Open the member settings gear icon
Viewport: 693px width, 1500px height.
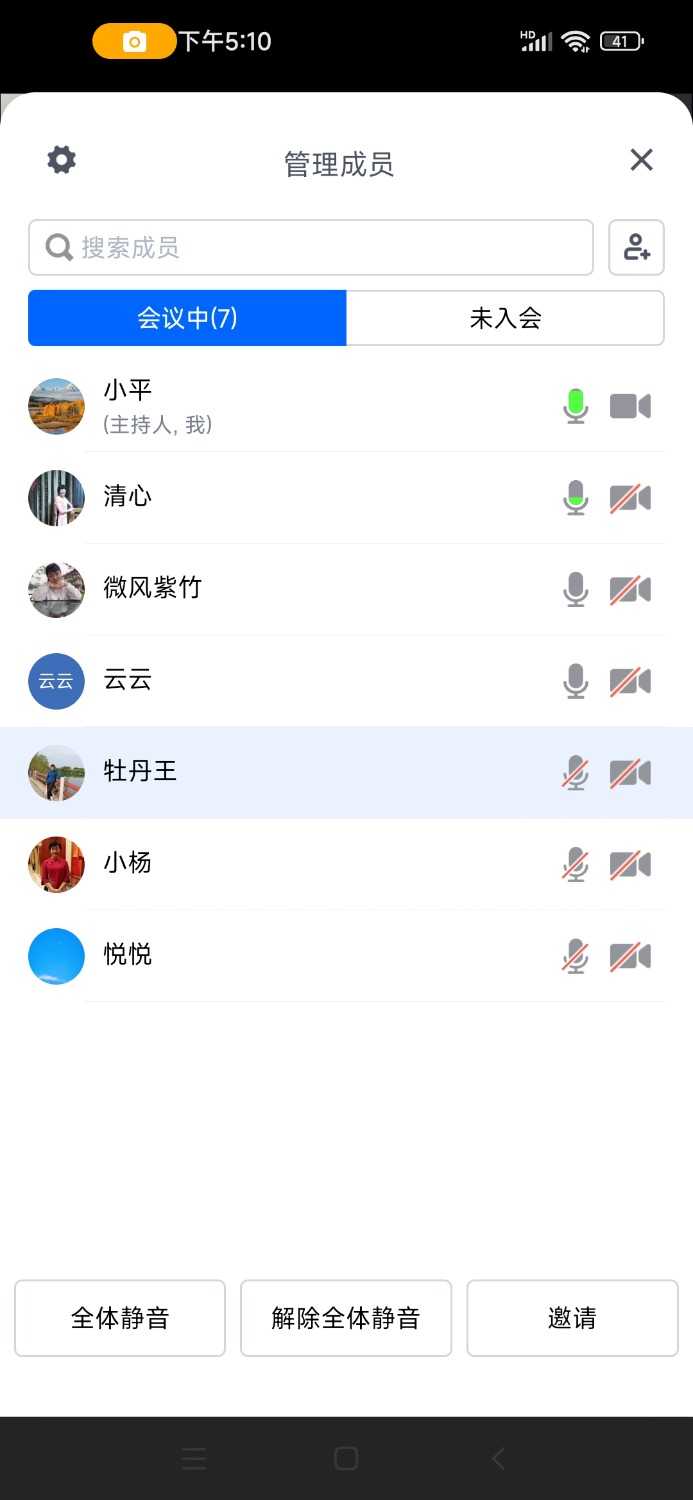click(62, 160)
